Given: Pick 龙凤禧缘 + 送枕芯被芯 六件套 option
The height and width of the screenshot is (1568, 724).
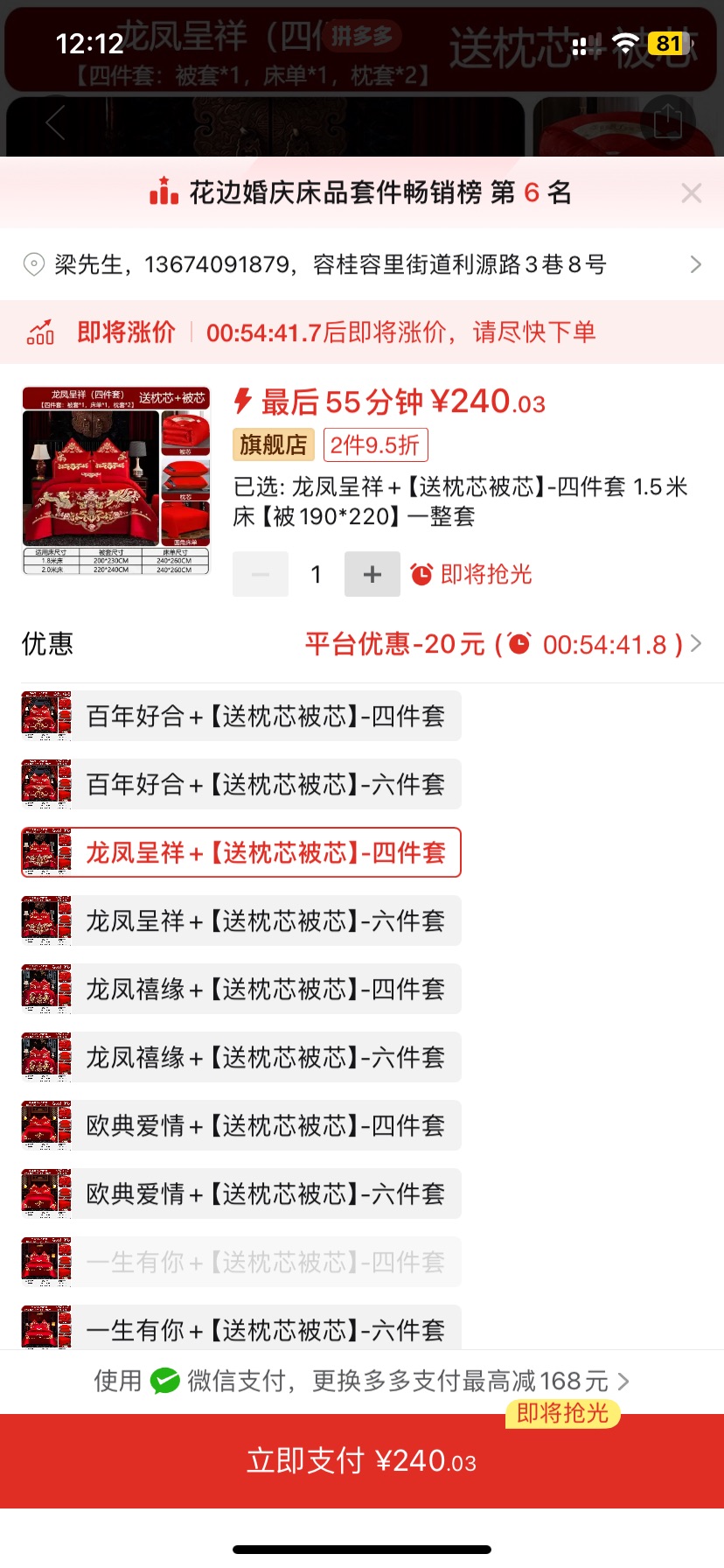Looking at the screenshot, I should point(241,1058).
